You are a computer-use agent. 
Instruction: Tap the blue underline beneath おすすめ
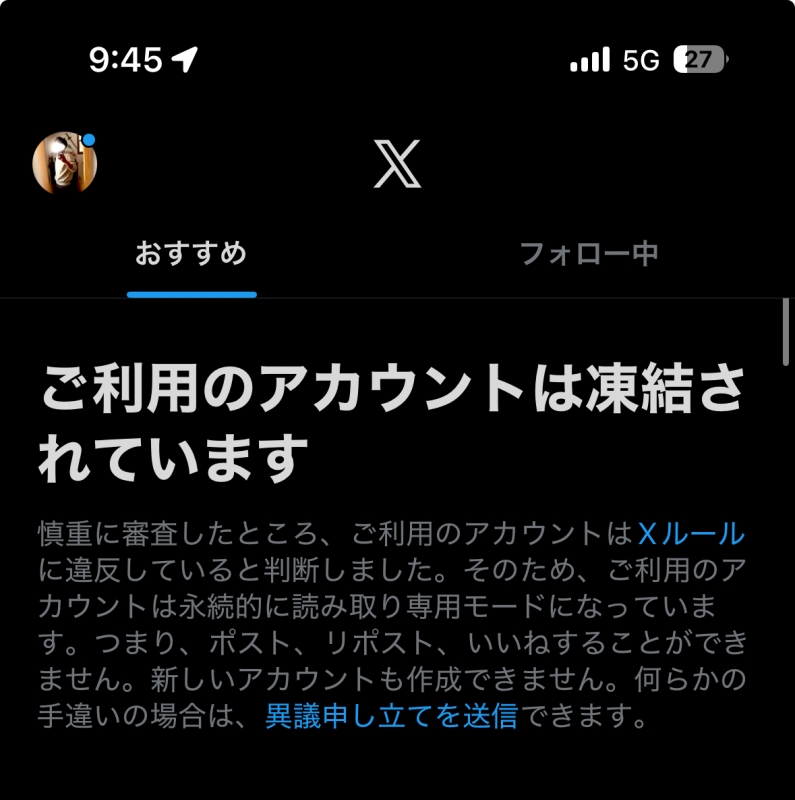click(192, 292)
